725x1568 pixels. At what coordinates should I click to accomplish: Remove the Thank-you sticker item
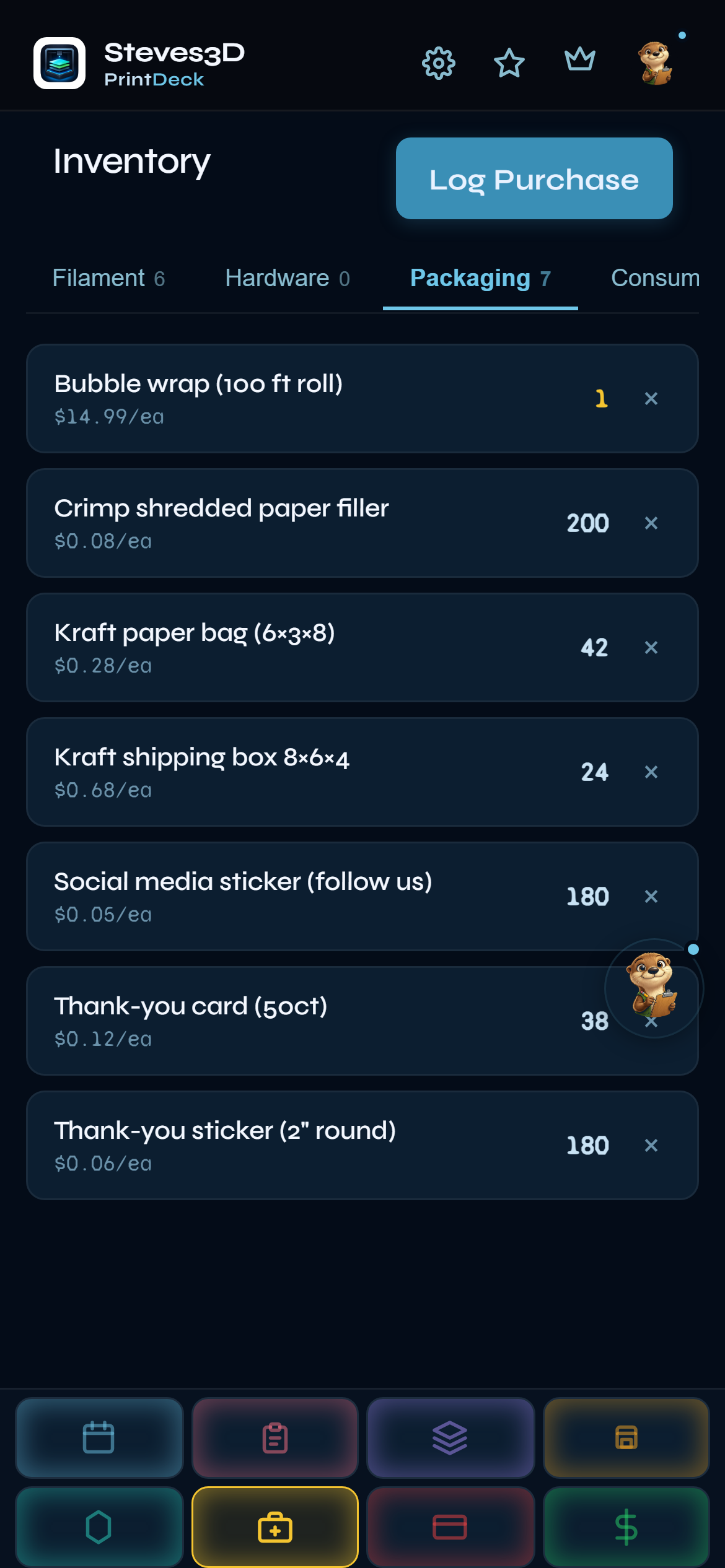[652, 1145]
